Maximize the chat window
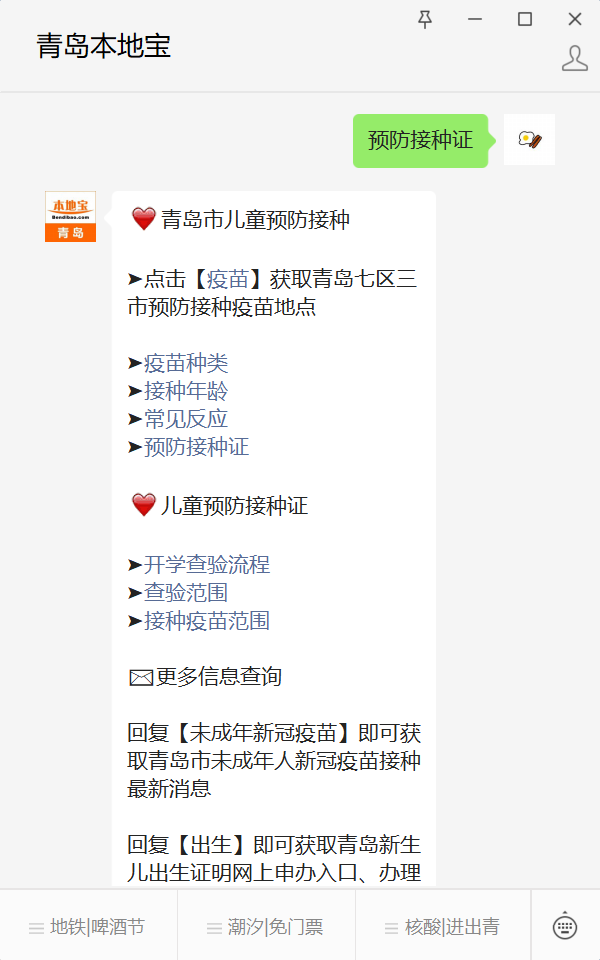Screen dimensions: 600x960 coord(525,19)
